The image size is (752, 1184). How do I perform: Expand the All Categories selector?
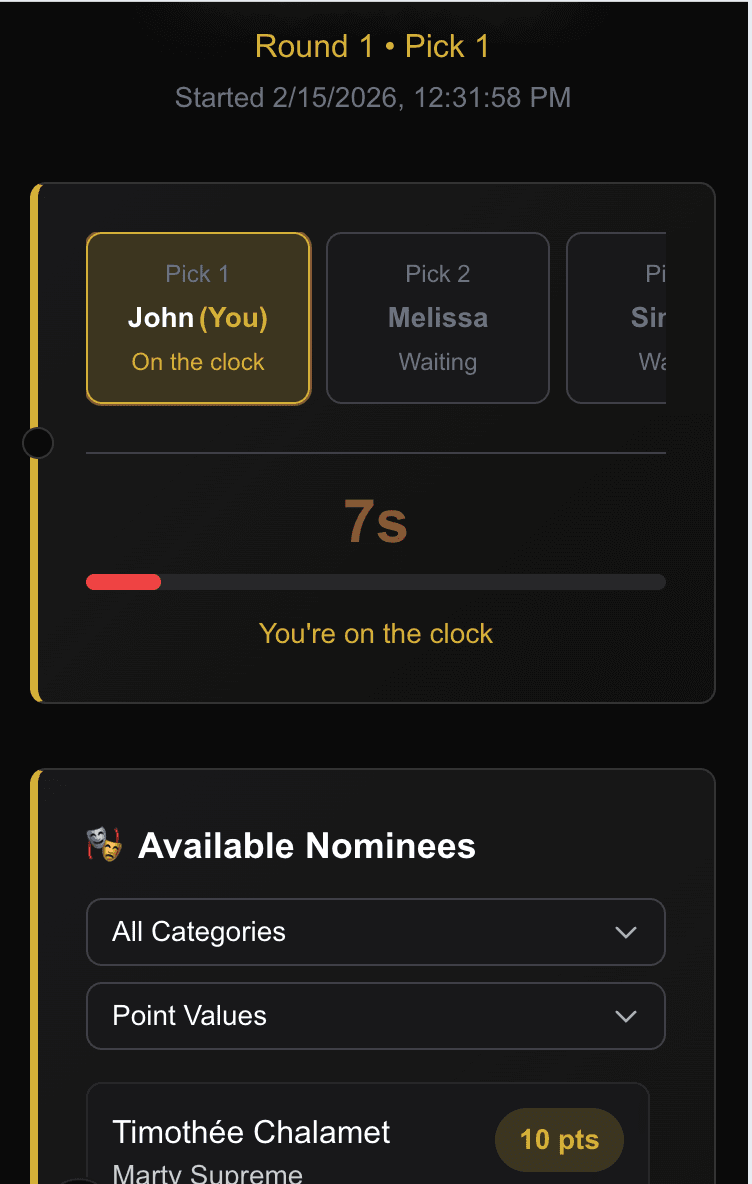(x=376, y=931)
